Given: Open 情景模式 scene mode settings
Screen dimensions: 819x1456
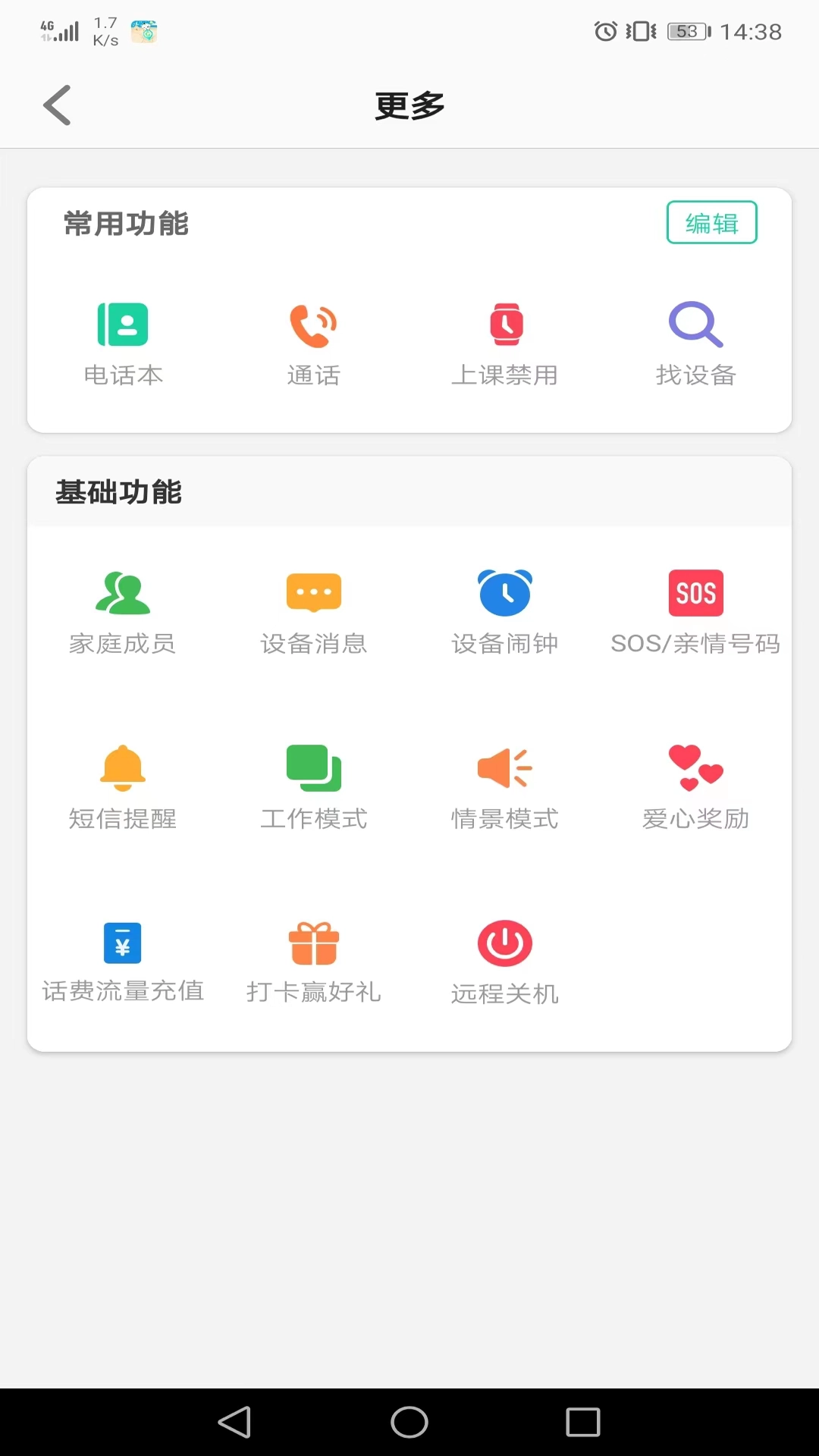Looking at the screenshot, I should 505,785.
